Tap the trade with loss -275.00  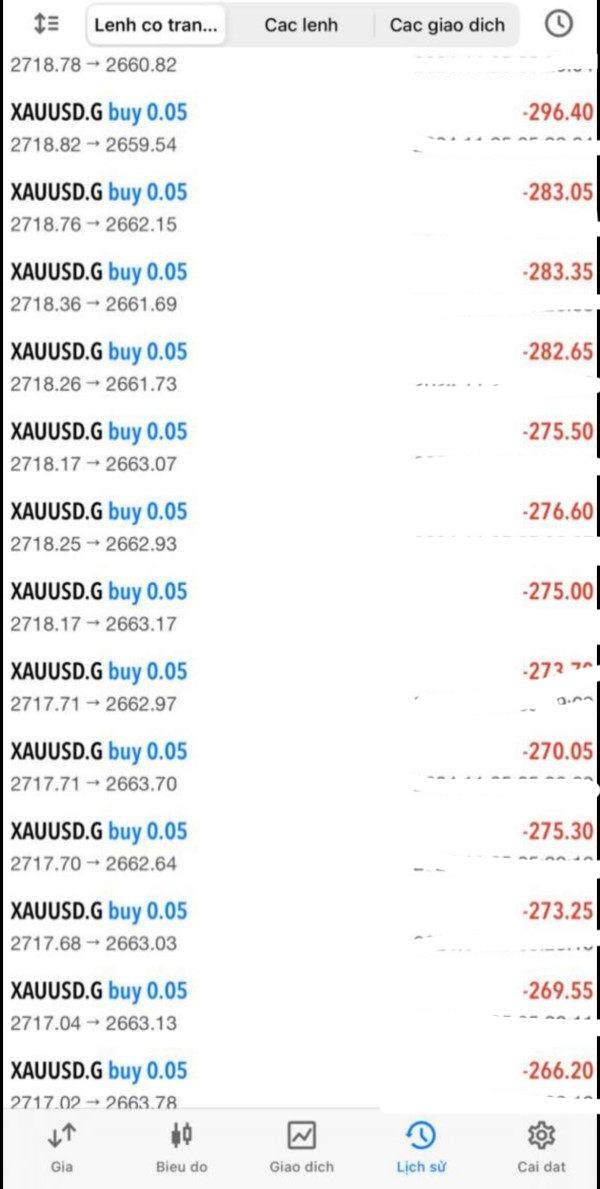(x=300, y=608)
